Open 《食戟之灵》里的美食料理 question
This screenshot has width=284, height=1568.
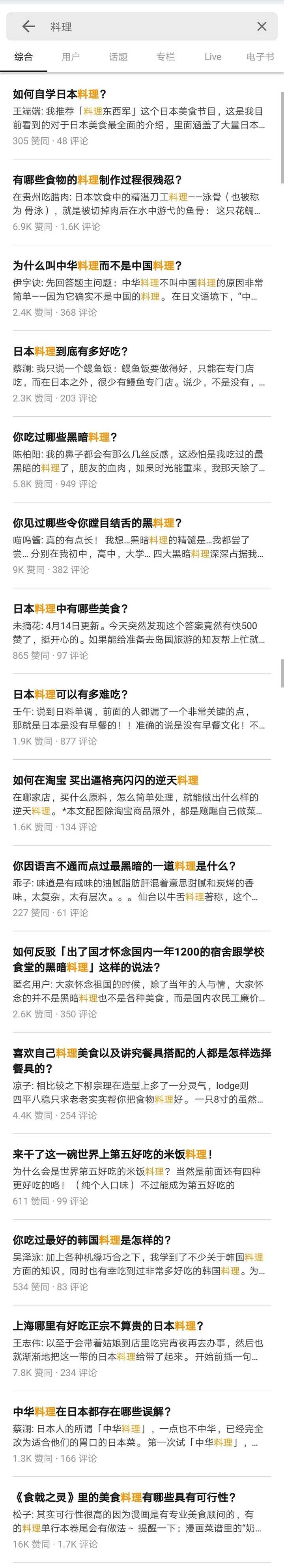tap(124, 1497)
